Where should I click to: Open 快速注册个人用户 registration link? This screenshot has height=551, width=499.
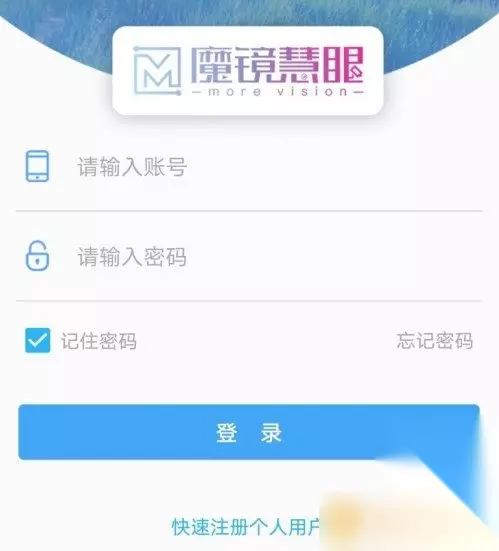[x=247, y=527]
